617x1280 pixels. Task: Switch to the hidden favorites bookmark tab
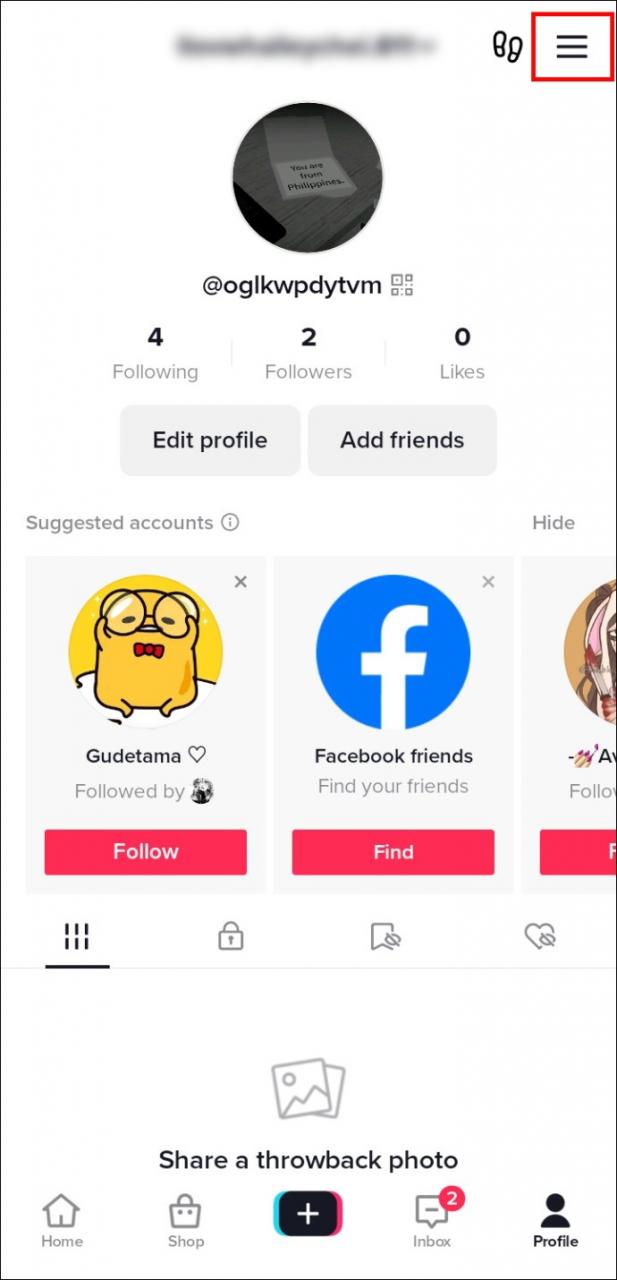tap(385, 936)
